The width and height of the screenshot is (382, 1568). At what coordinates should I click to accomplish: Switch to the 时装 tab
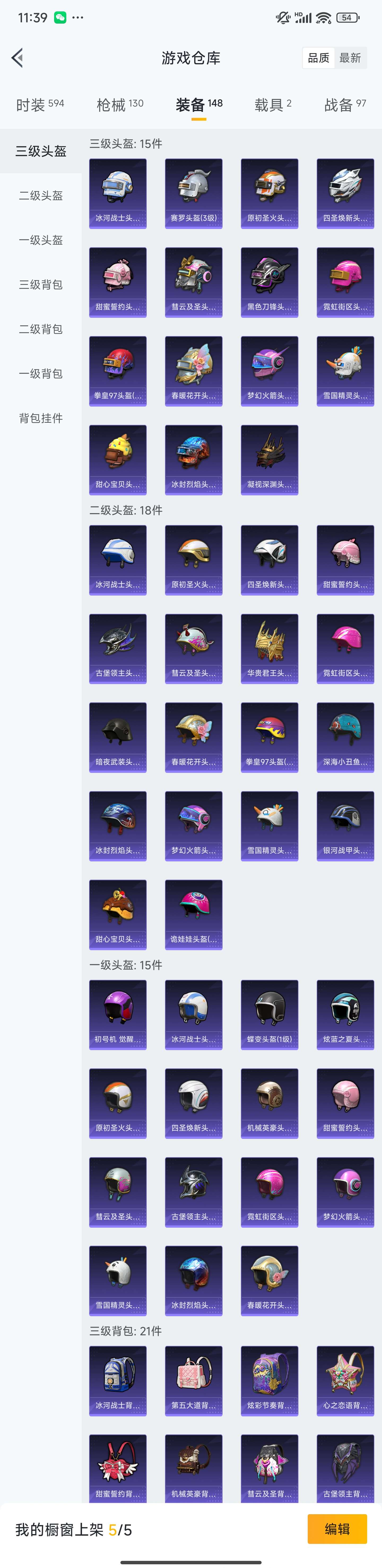click(x=40, y=105)
